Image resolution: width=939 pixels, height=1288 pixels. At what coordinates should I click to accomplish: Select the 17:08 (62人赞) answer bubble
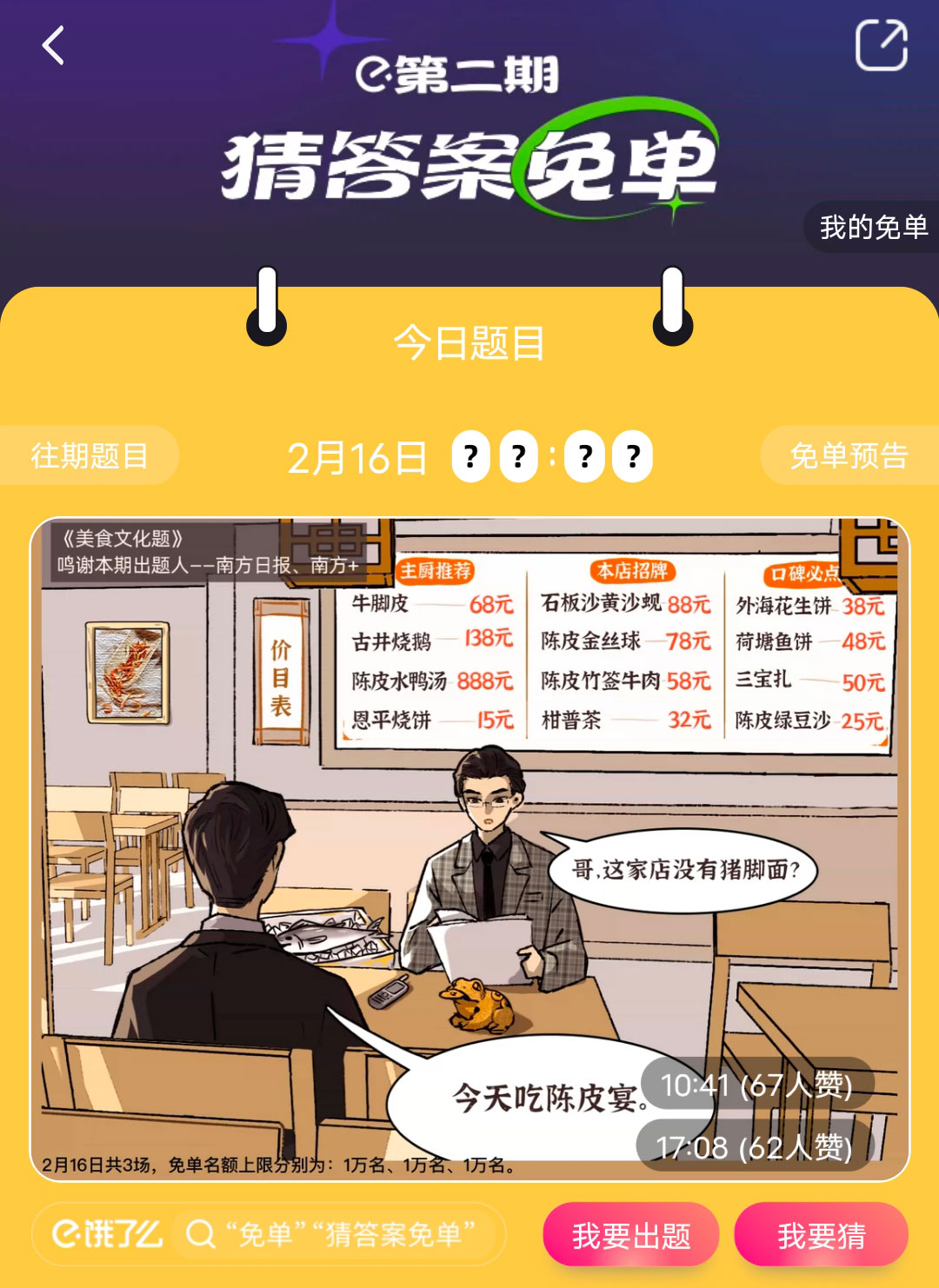click(x=753, y=1147)
